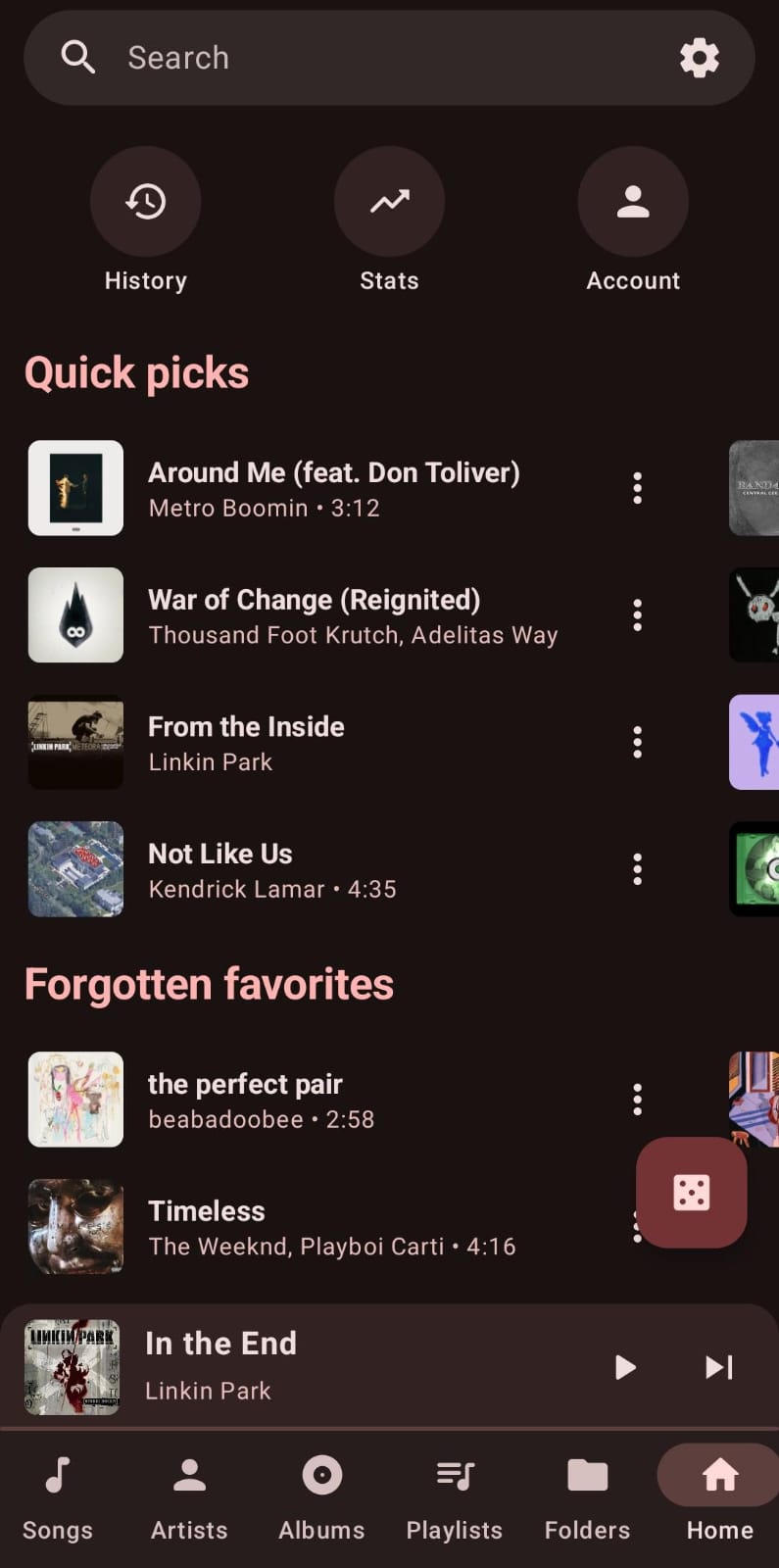The image size is (779, 1568).
Task: Switch to the Artists tab
Action: click(189, 1498)
